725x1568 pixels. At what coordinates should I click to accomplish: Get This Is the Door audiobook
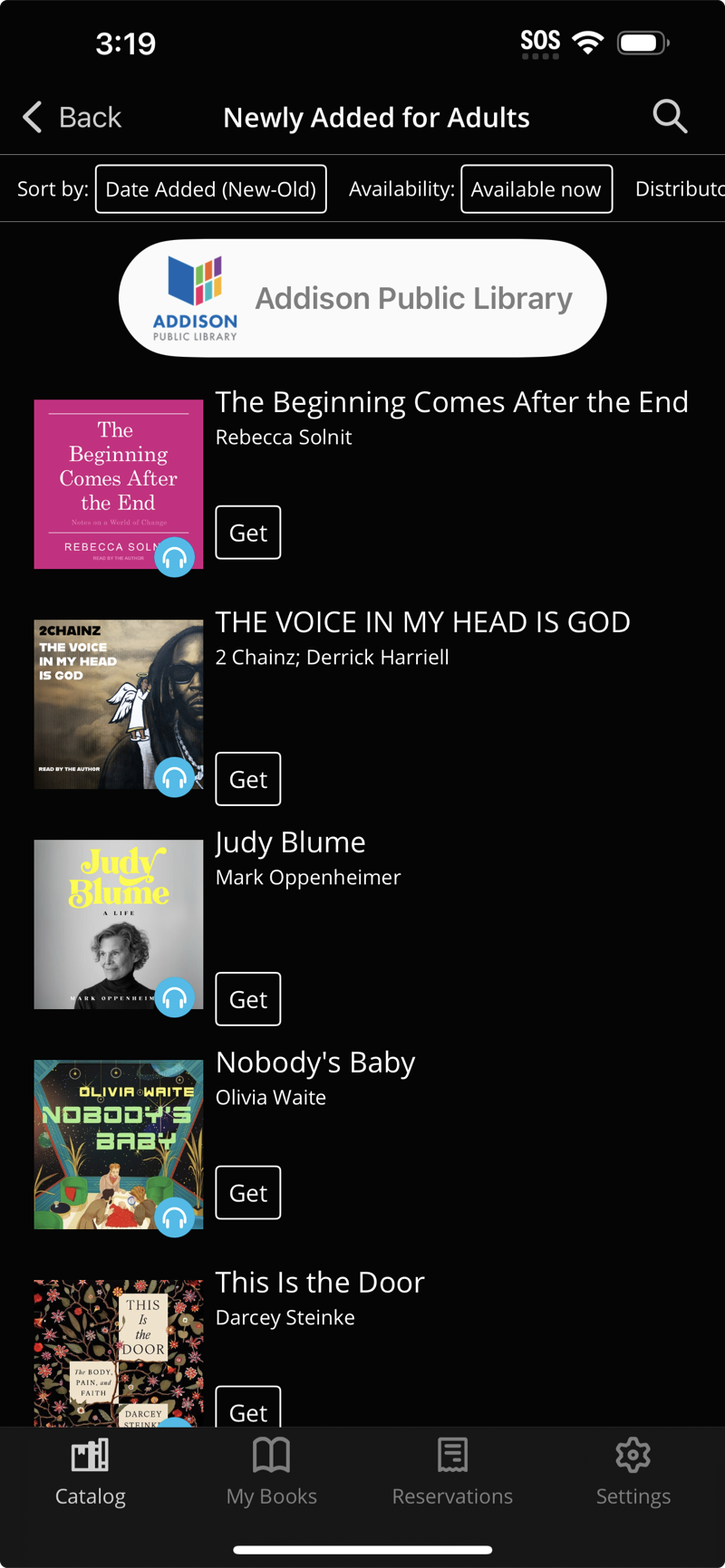point(247,1409)
